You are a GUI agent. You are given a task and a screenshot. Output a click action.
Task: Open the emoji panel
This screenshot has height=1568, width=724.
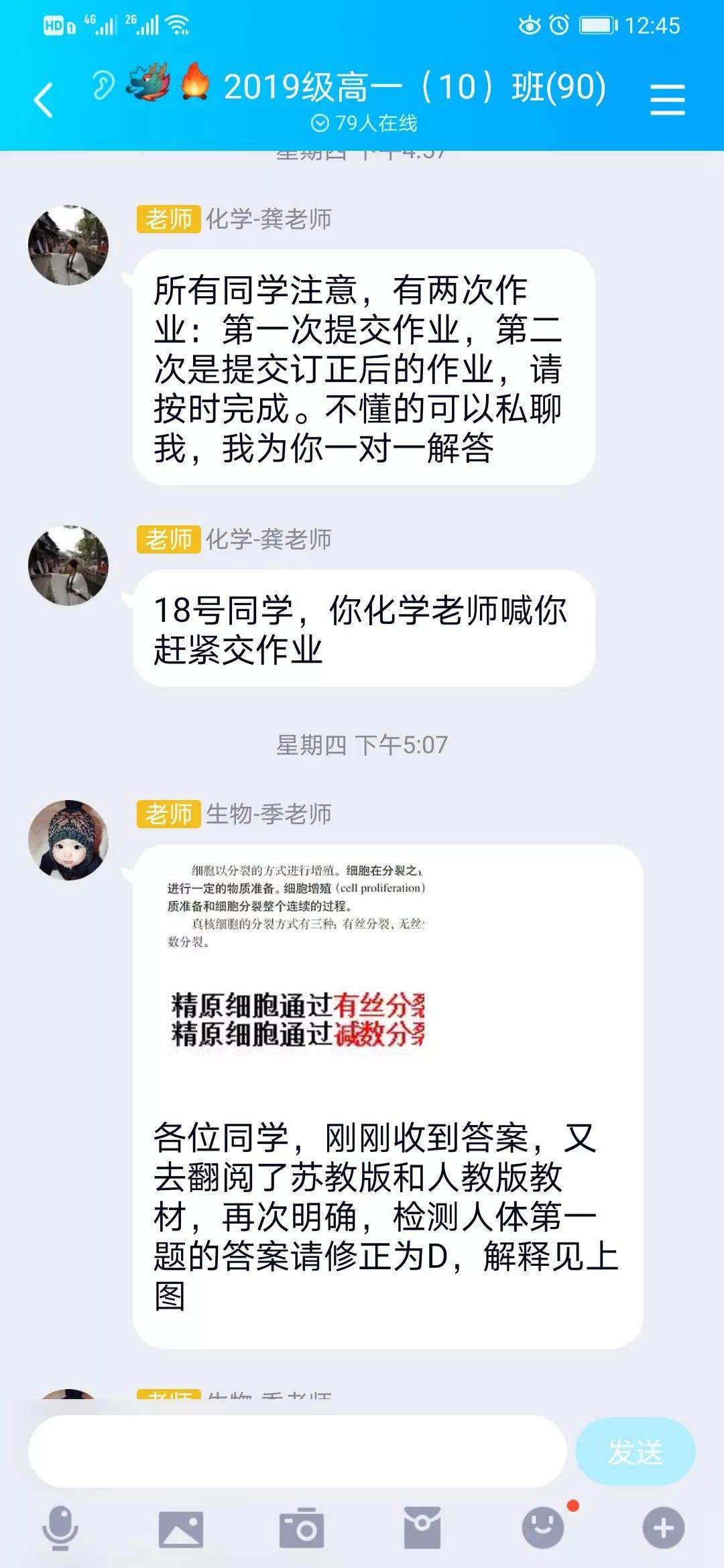tap(543, 1528)
